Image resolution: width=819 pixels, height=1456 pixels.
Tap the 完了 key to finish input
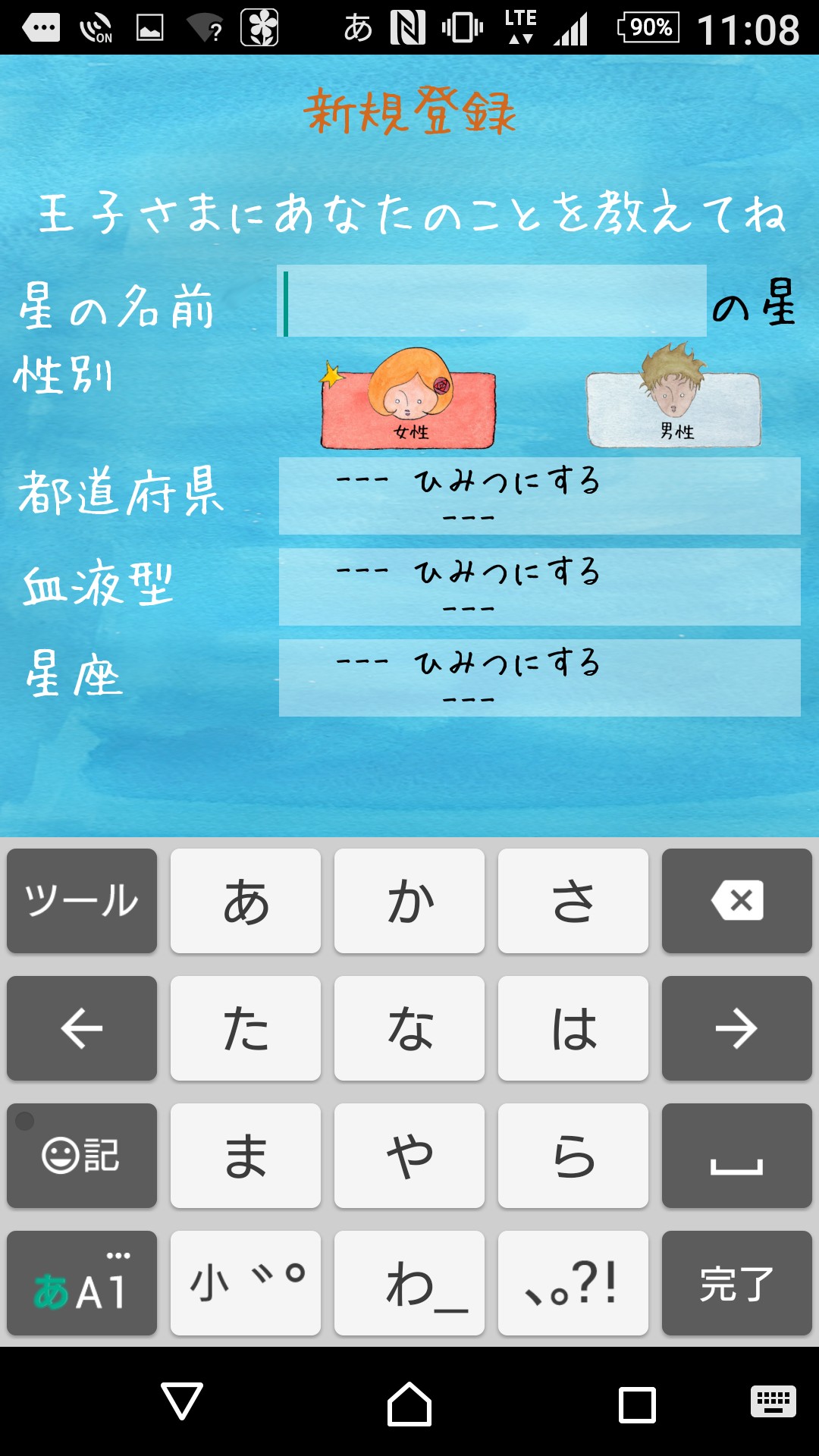(737, 1283)
